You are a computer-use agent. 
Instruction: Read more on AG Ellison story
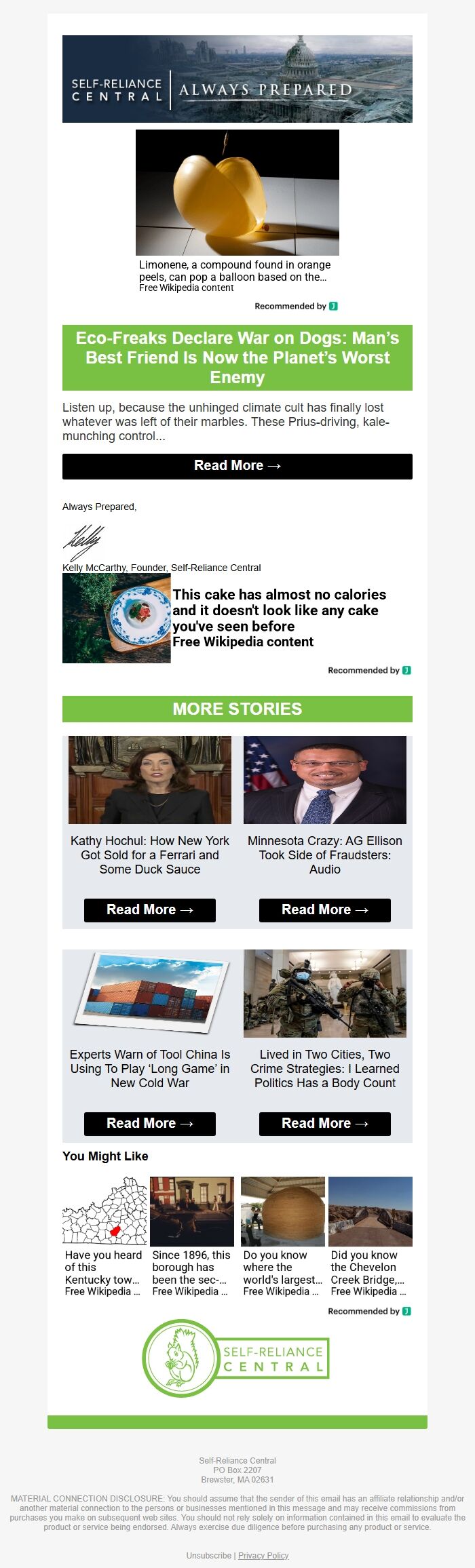324,910
